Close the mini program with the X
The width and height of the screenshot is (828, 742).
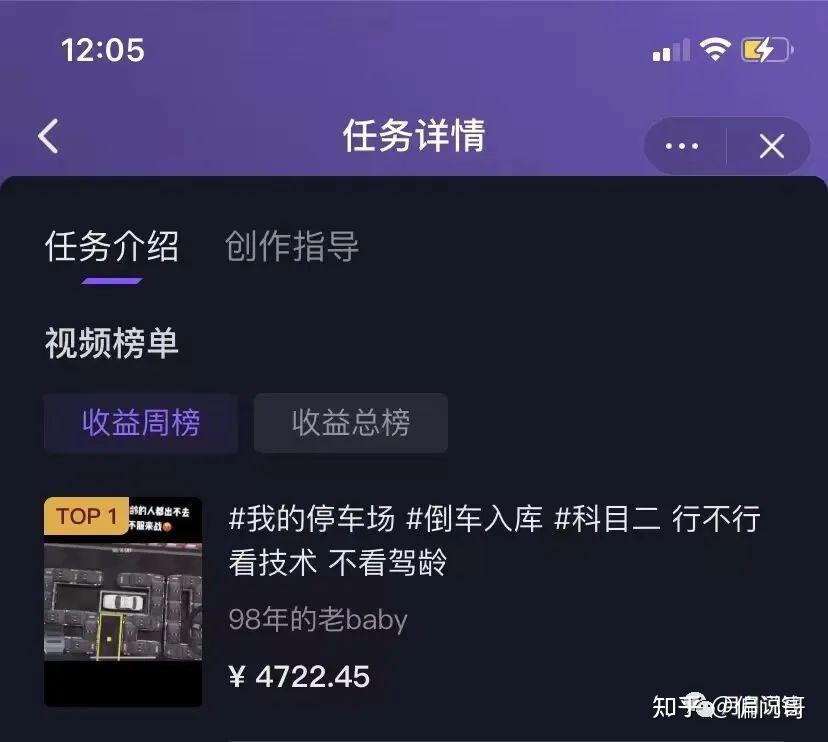(771, 147)
